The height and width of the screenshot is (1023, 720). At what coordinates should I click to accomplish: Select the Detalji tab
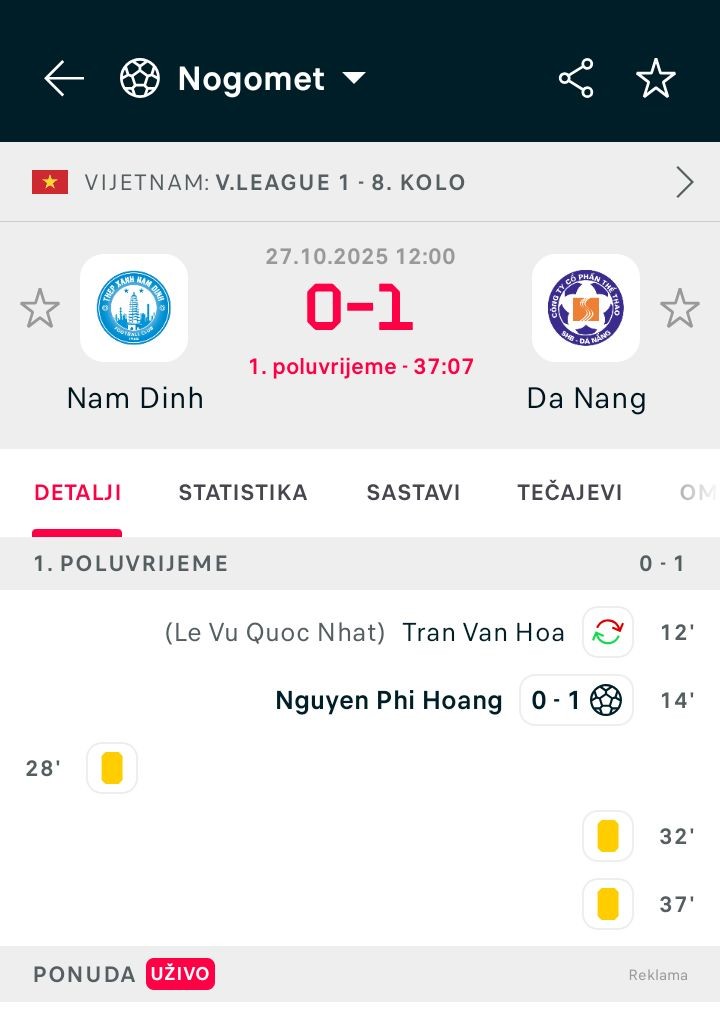78,492
